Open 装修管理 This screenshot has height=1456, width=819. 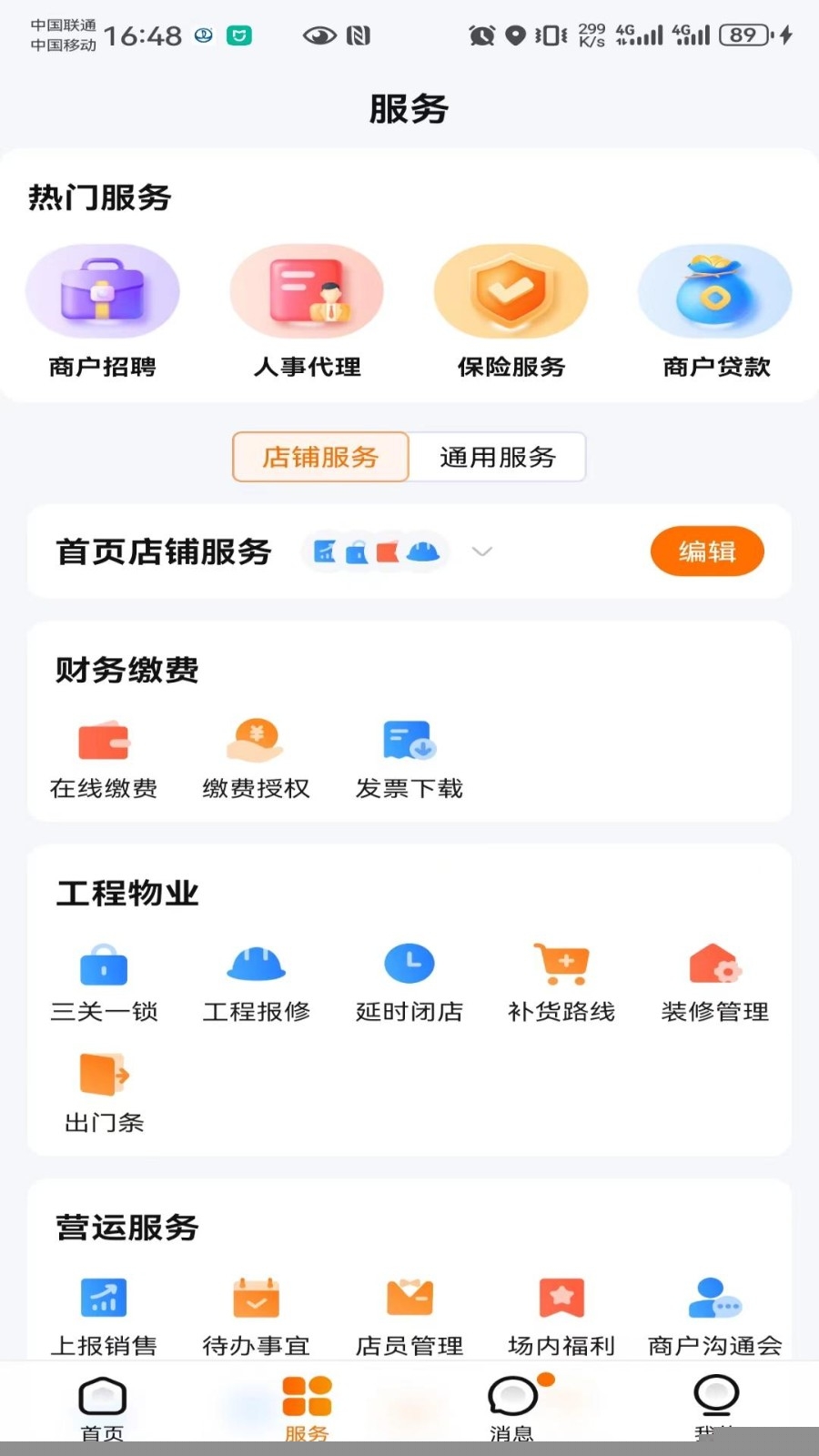point(714,983)
